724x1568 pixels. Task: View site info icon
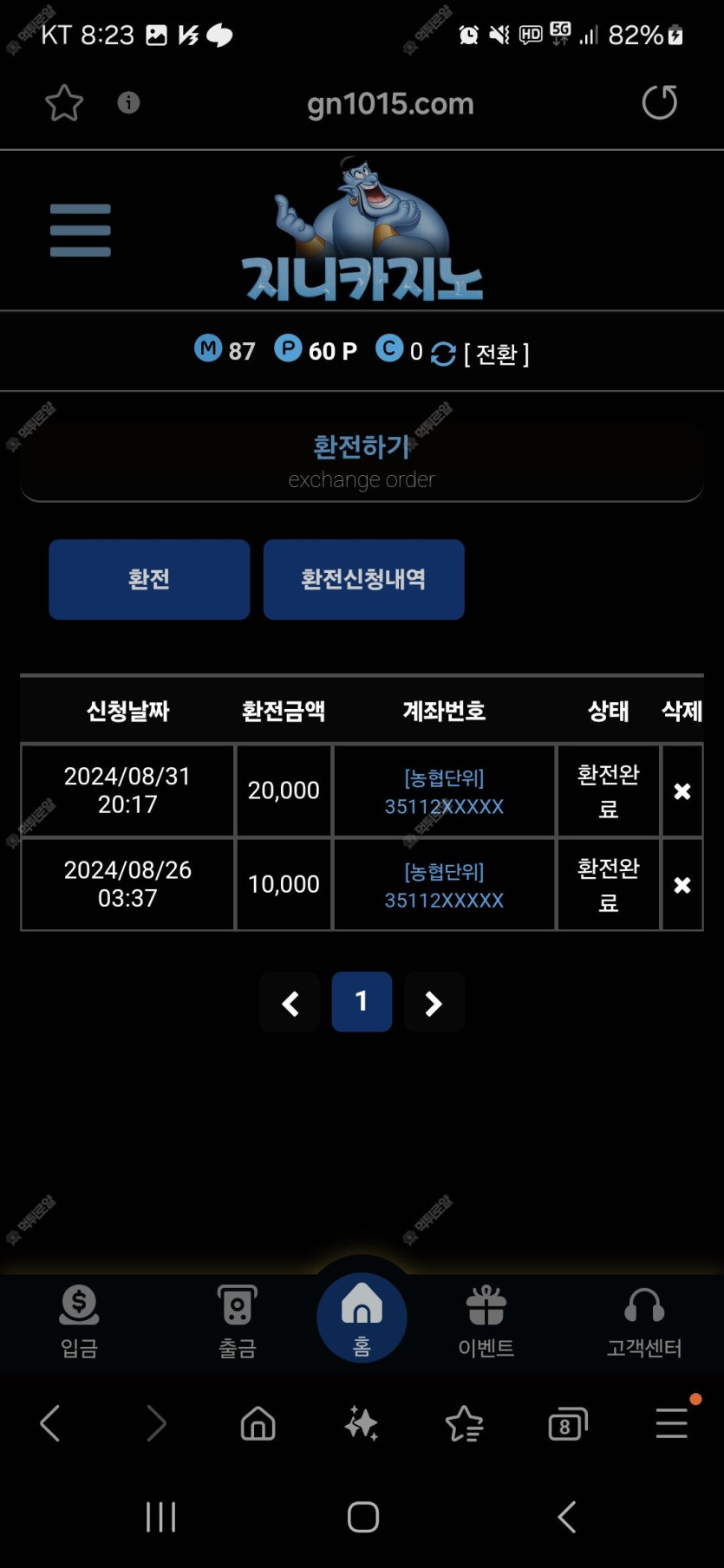128,103
